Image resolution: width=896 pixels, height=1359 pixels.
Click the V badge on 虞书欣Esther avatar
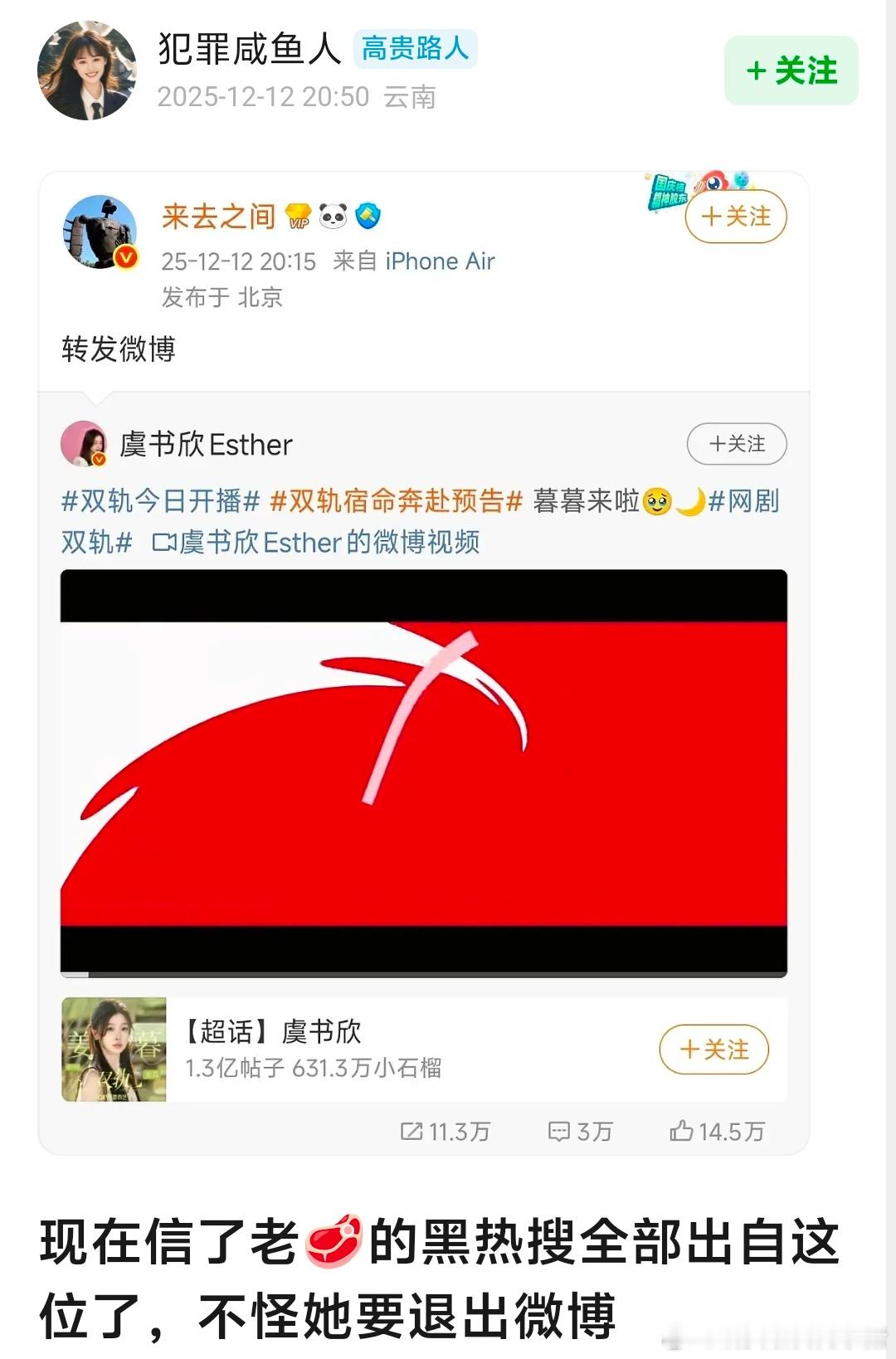pos(99,460)
